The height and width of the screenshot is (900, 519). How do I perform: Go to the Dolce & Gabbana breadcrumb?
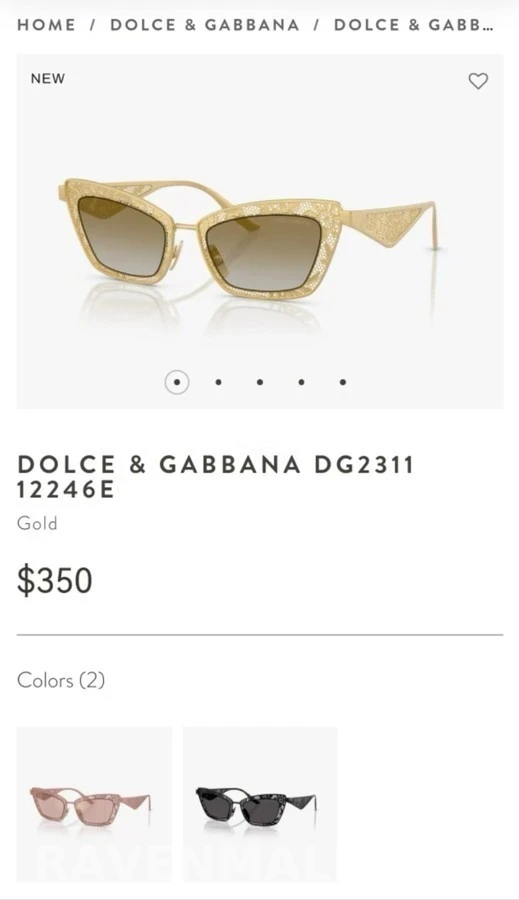point(205,25)
